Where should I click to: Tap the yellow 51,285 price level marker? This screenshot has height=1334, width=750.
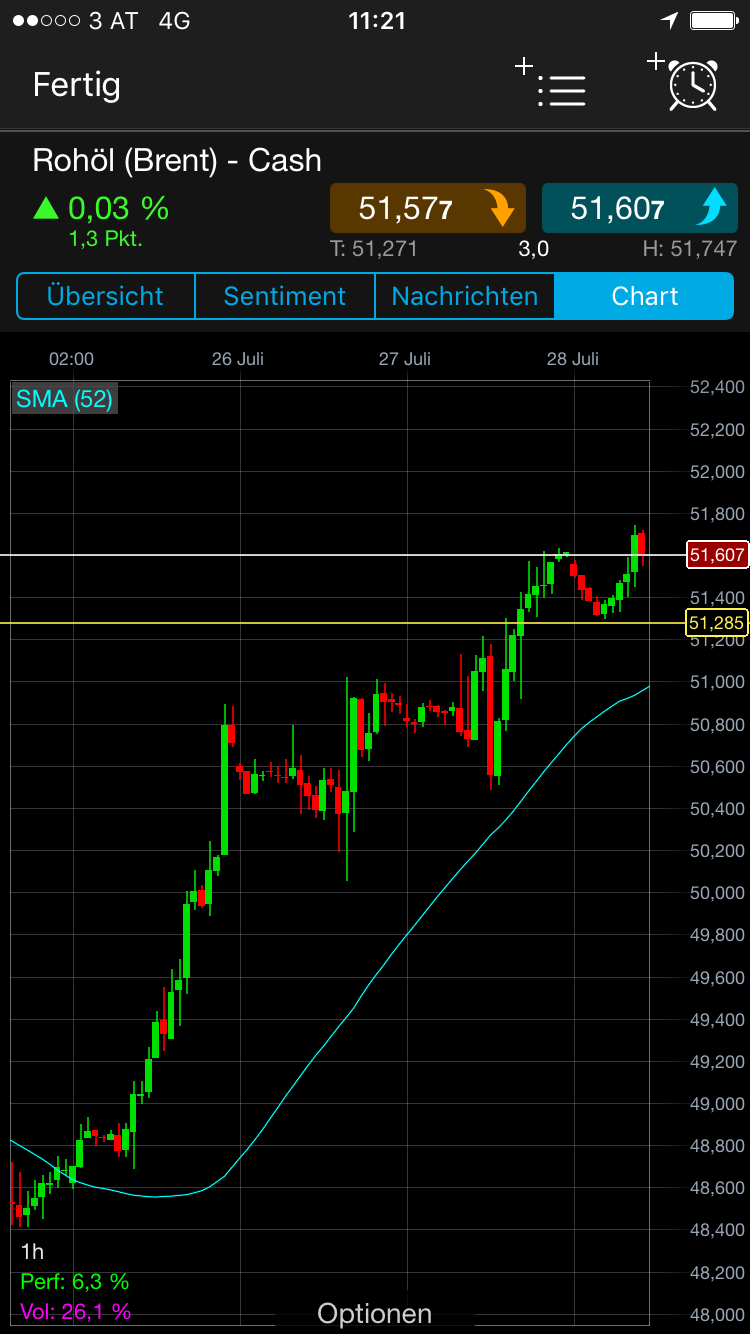[x=717, y=623]
